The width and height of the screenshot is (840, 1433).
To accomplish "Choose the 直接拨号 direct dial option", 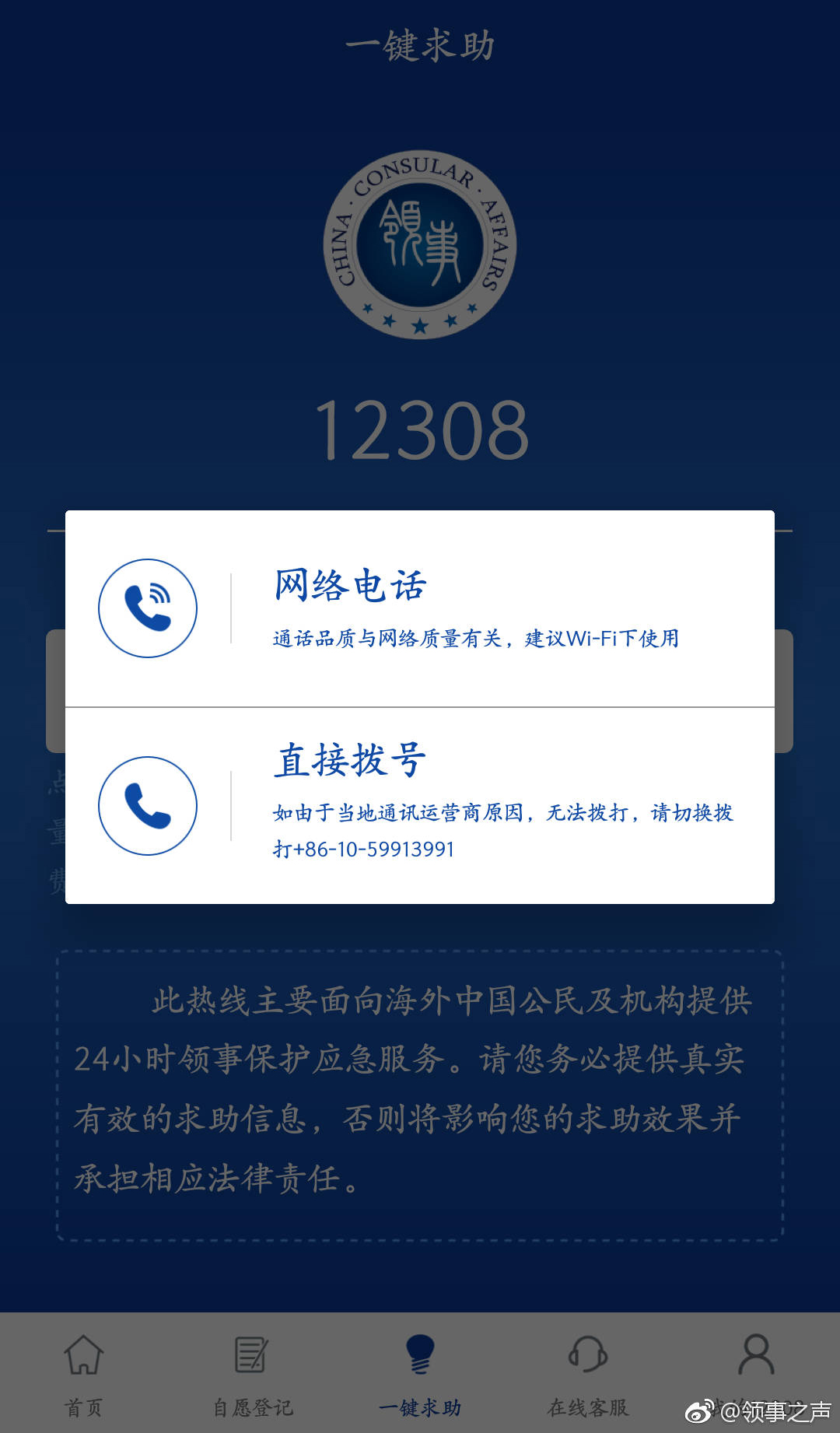I will 420,806.
